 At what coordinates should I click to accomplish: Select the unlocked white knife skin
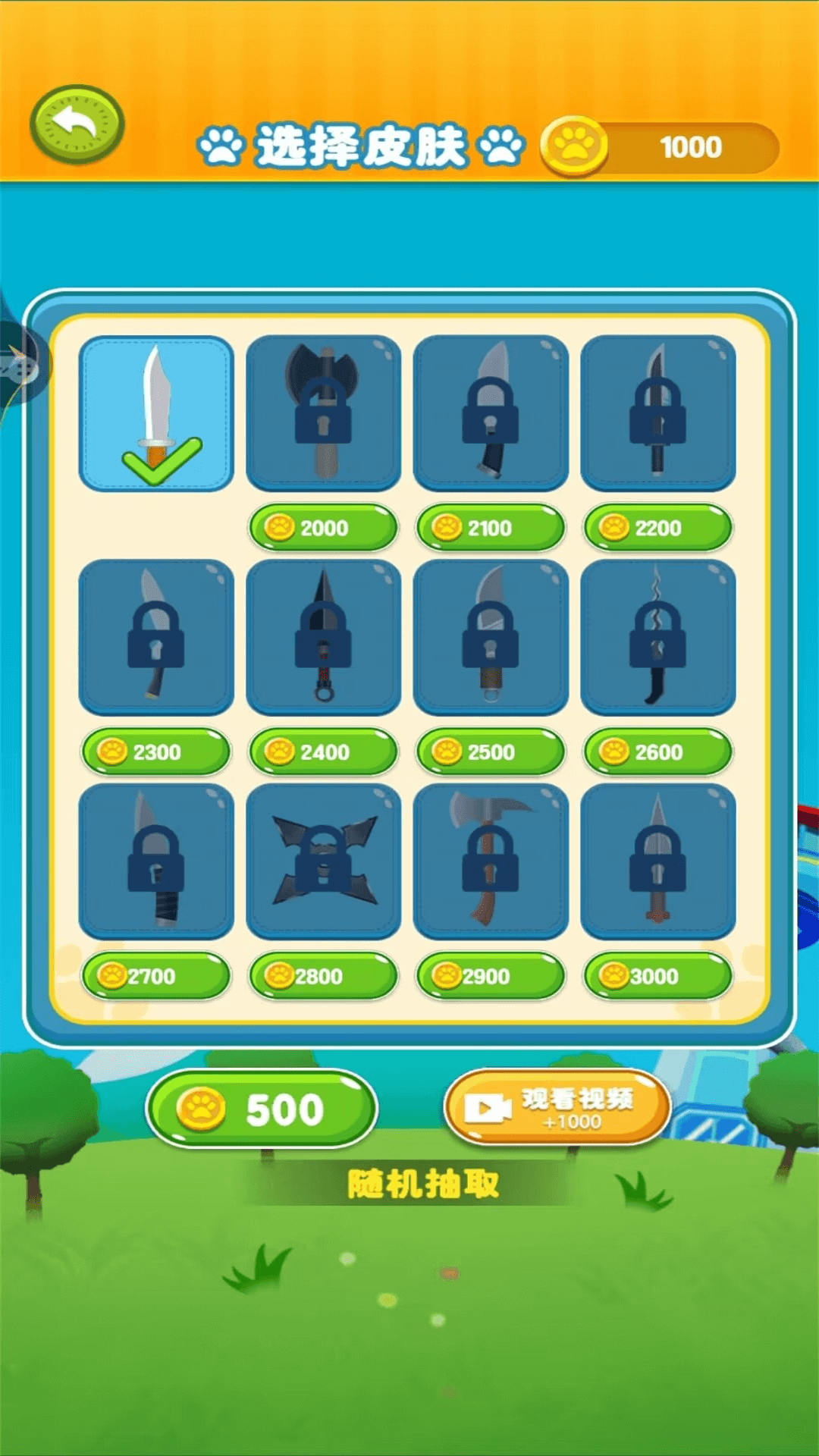click(156, 413)
